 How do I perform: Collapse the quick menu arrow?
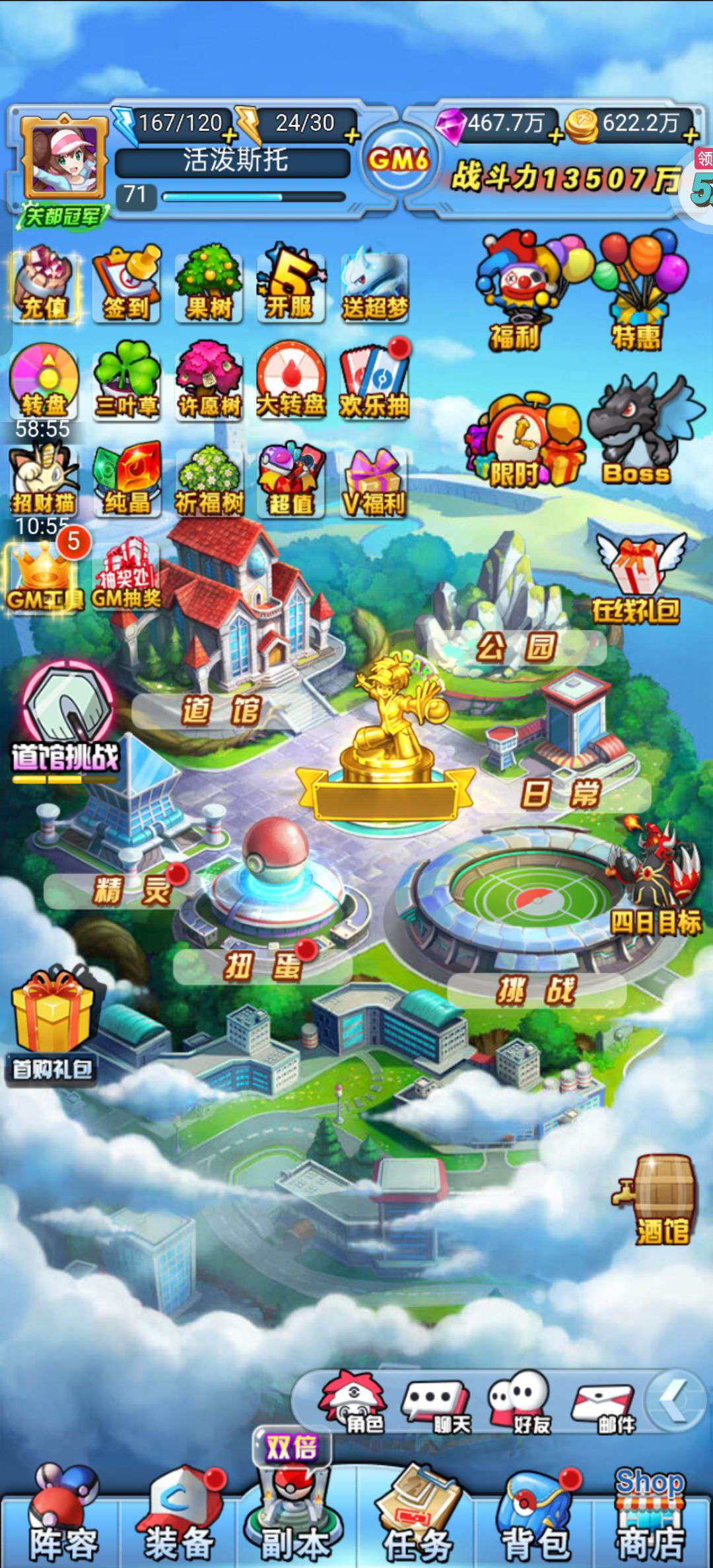tap(675, 1400)
